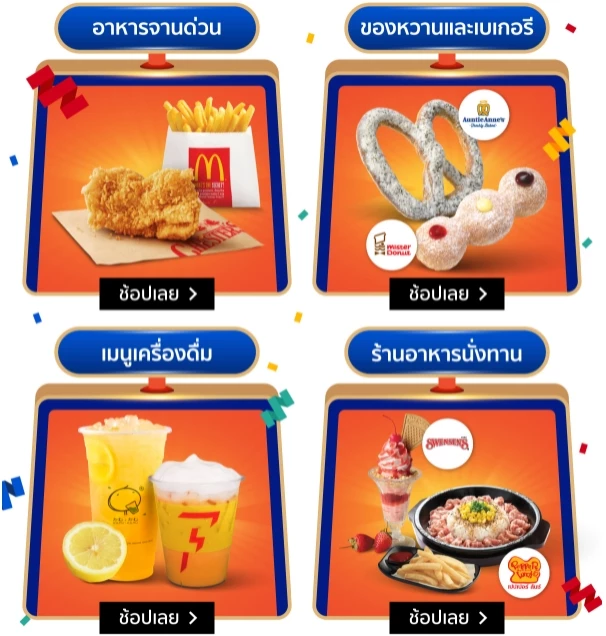606x636 pixels.
Task: Tap ช้อปเลย under อาหารจานด่วน
Action: click(x=156, y=294)
